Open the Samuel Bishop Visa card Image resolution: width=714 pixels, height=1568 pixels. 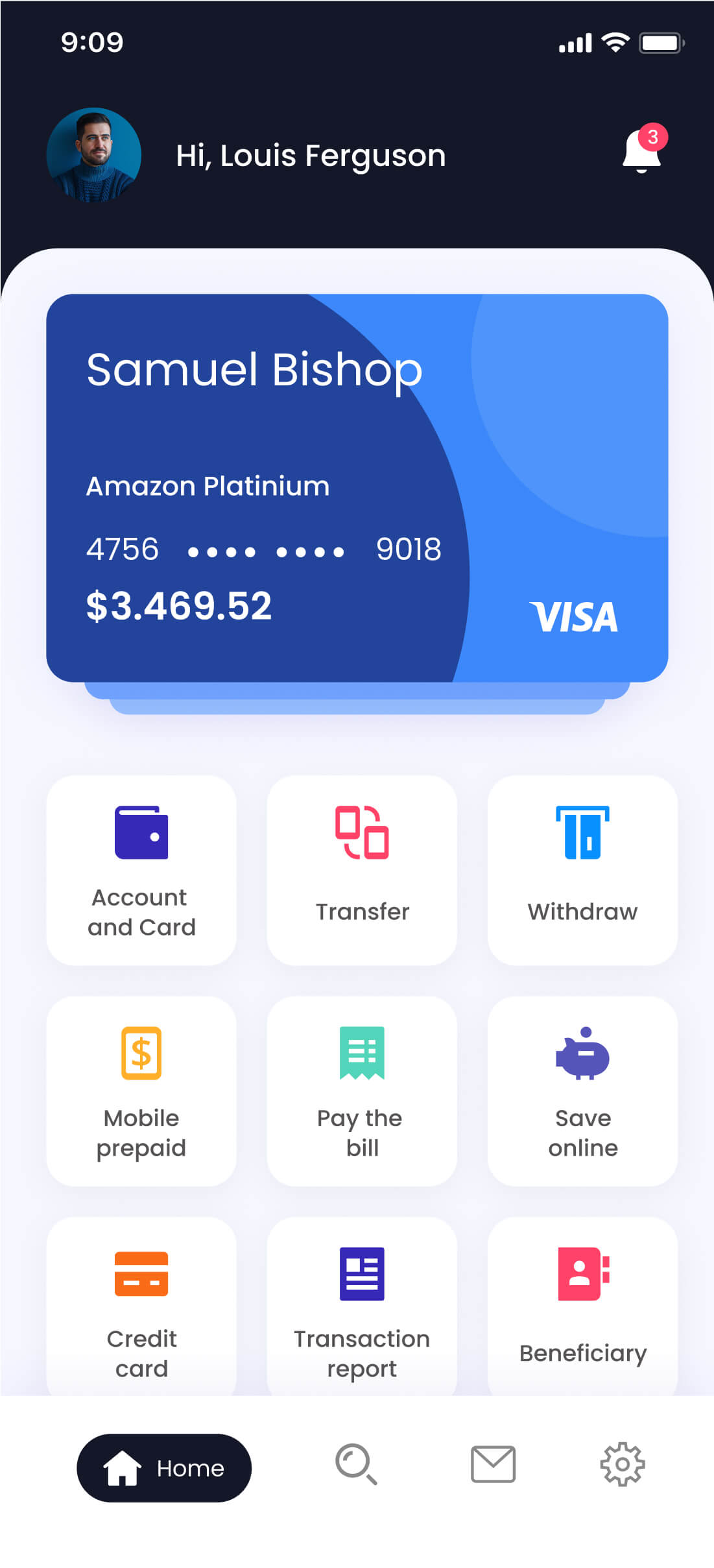(357, 488)
